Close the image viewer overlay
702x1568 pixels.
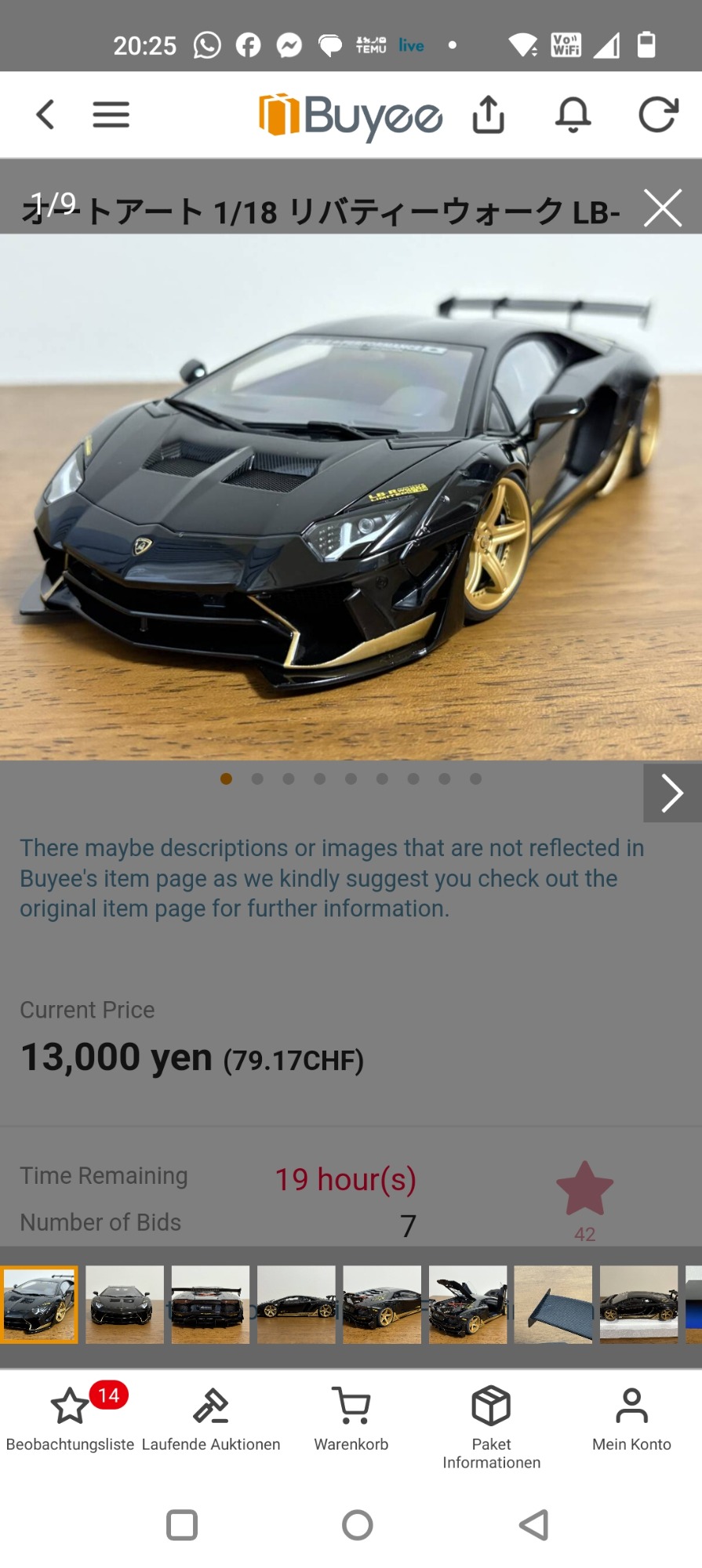(x=663, y=209)
